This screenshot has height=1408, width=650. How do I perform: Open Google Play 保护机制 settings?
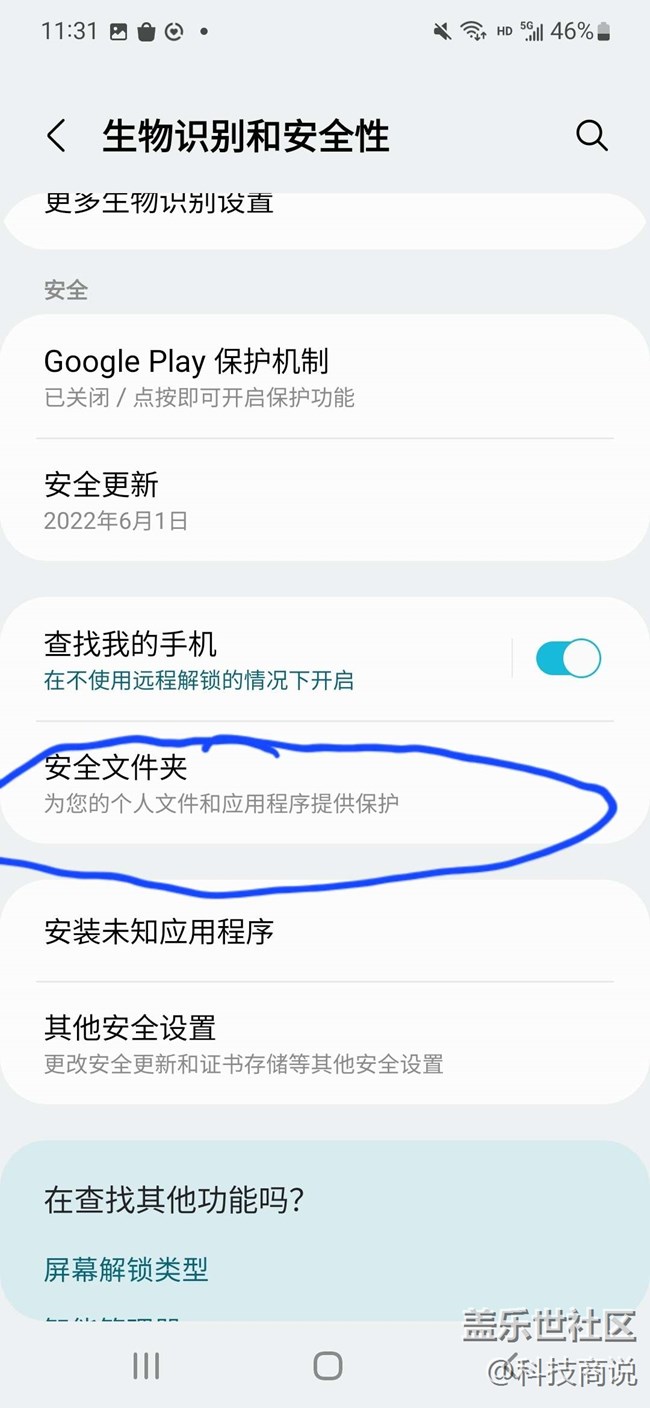coord(300,377)
